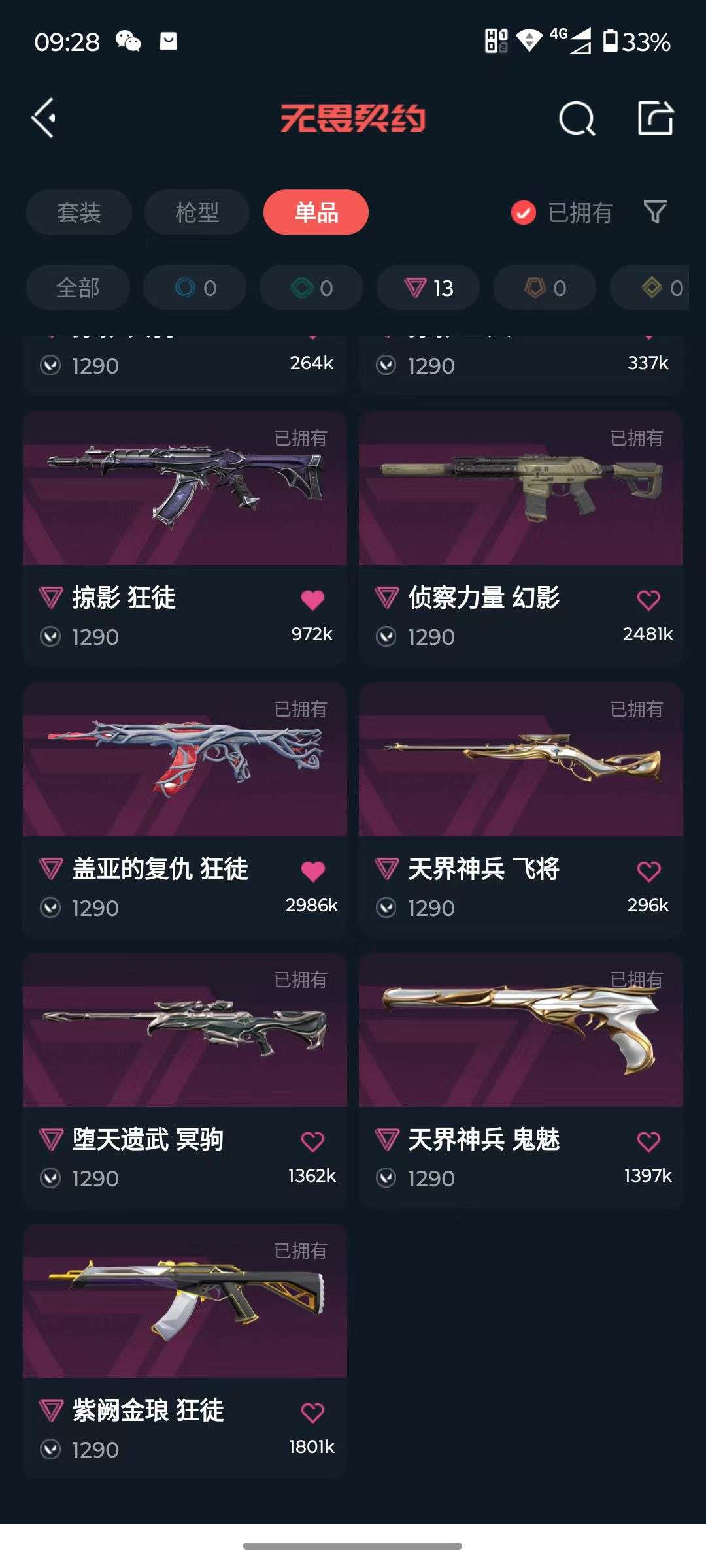Toggle the owned-only 已拥有 checkmark filter
The width and height of the screenshot is (706, 1568).
(522, 212)
